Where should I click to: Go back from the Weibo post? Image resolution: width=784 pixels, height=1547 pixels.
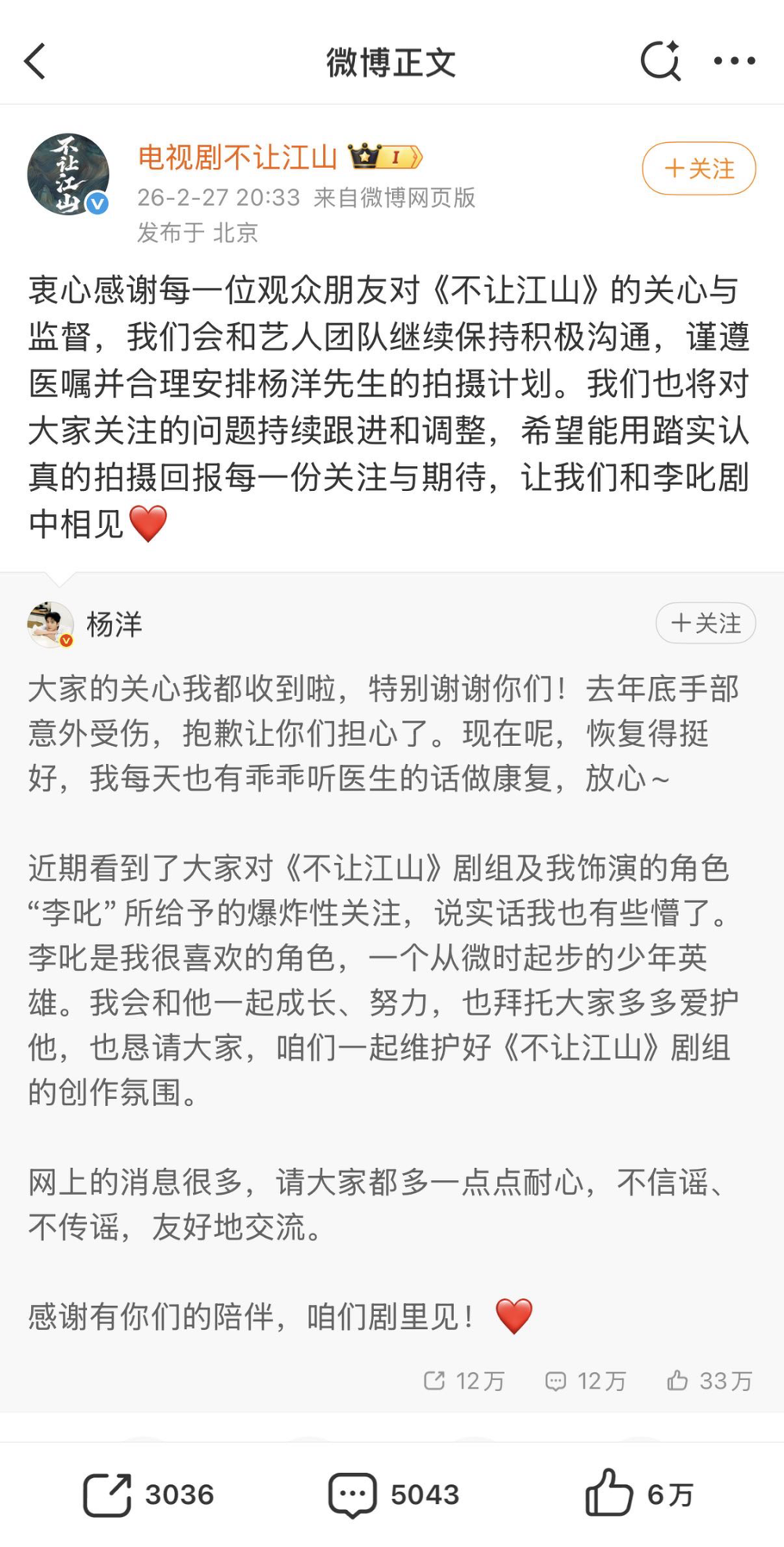click(x=36, y=61)
